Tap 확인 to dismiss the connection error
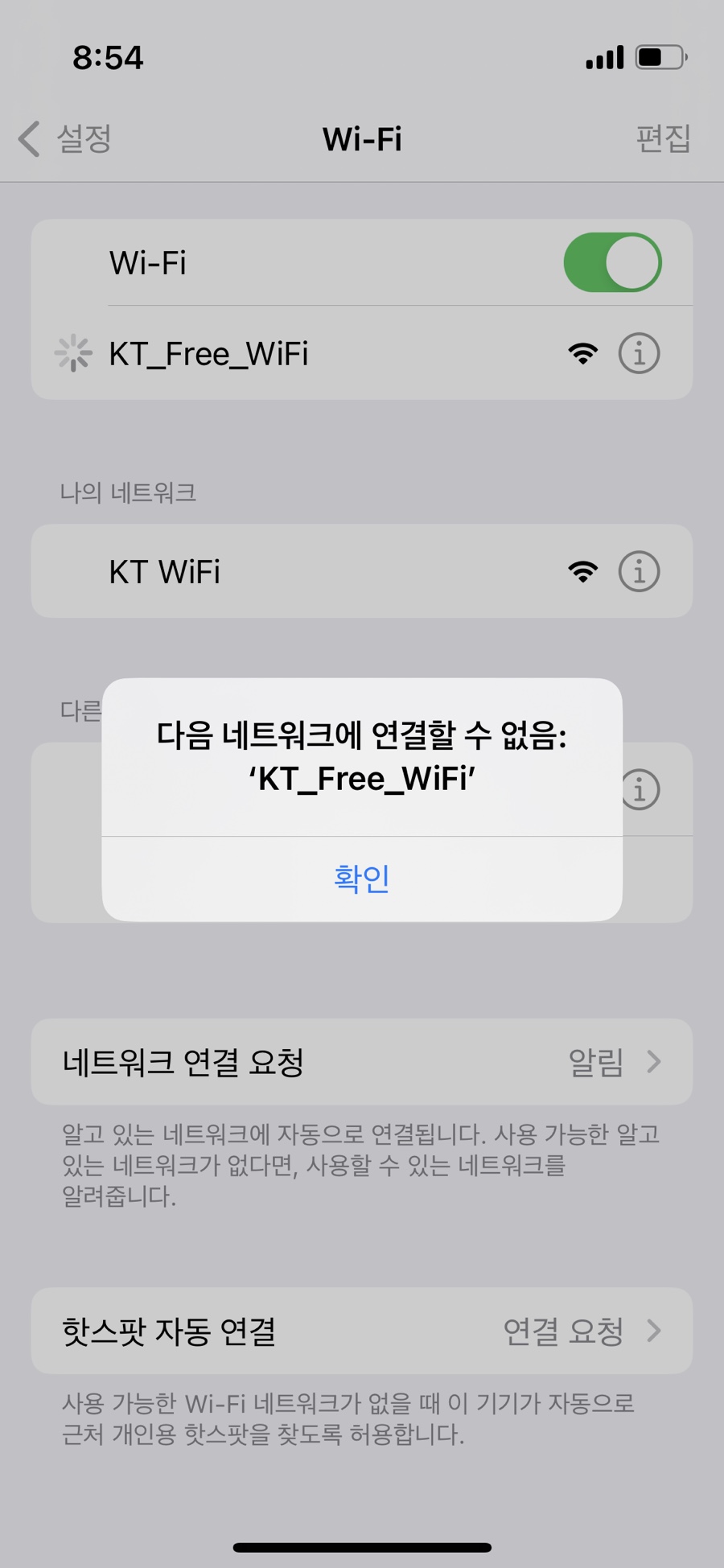724x1568 pixels. pyautogui.click(x=361, y=879)
